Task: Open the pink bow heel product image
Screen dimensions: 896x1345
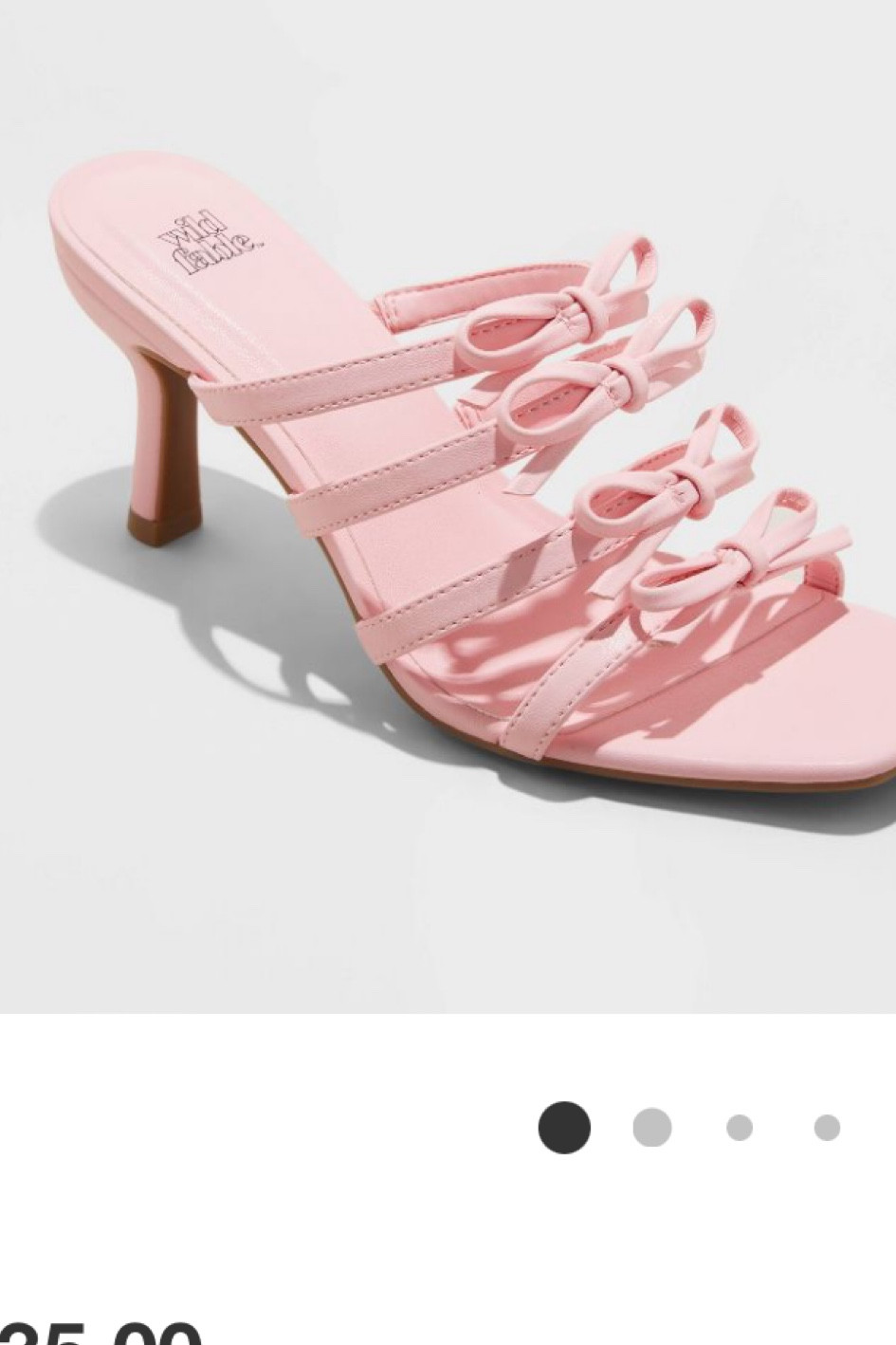Action: click(x=448, y=507)
